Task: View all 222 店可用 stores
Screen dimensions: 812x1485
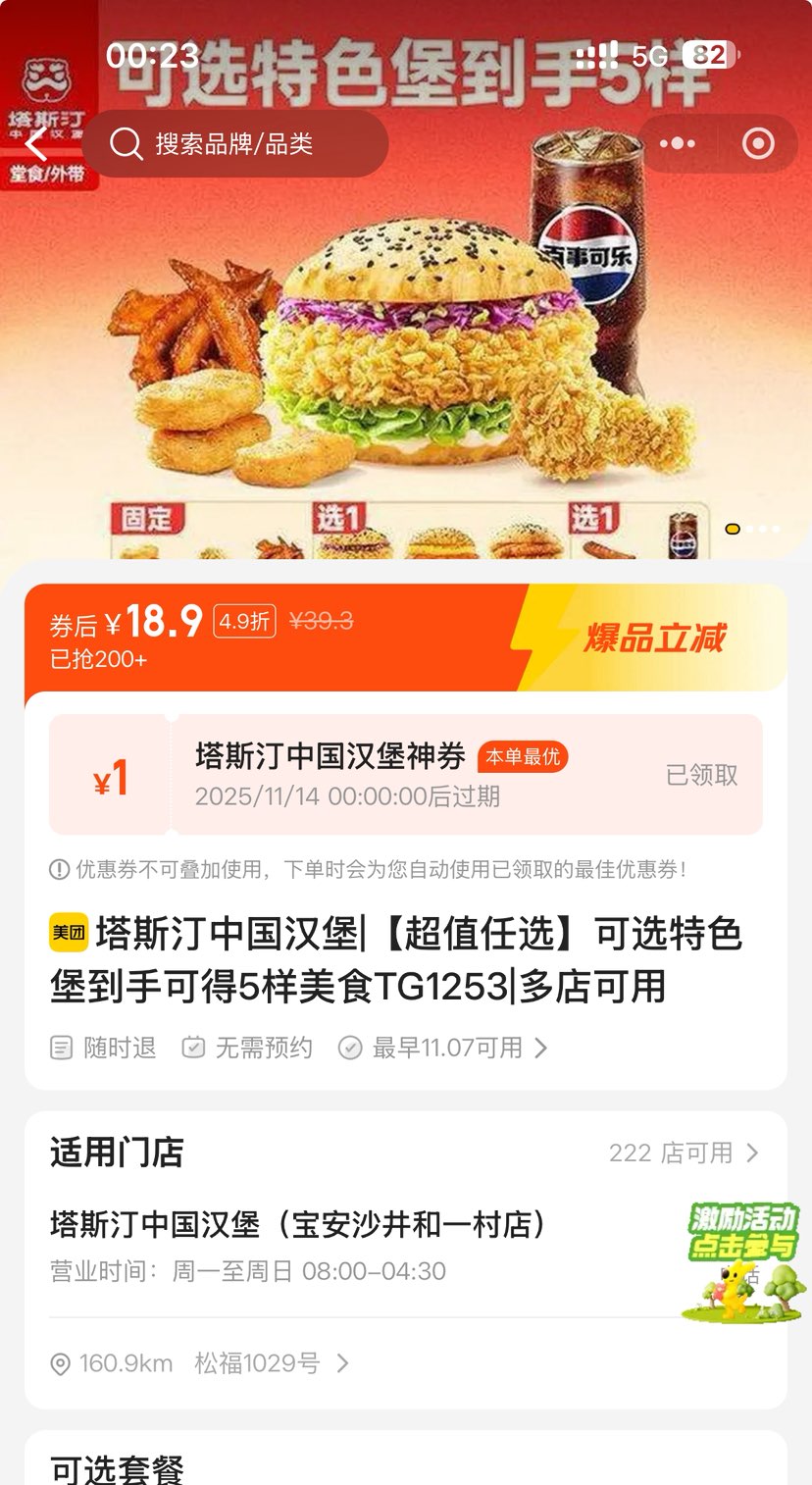Action: (684, 1152)
